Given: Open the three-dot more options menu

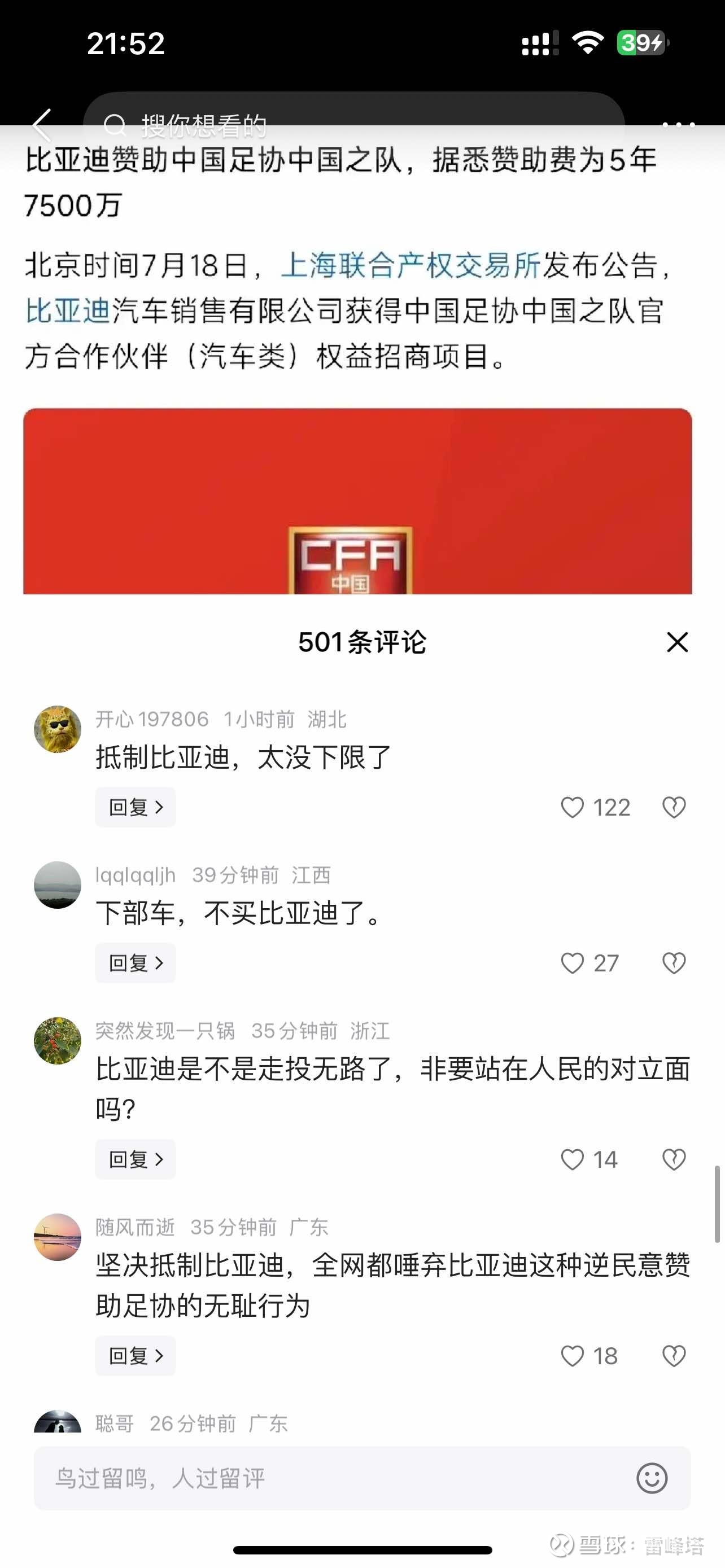Looking at the screenshot, I should coord(678,124).
